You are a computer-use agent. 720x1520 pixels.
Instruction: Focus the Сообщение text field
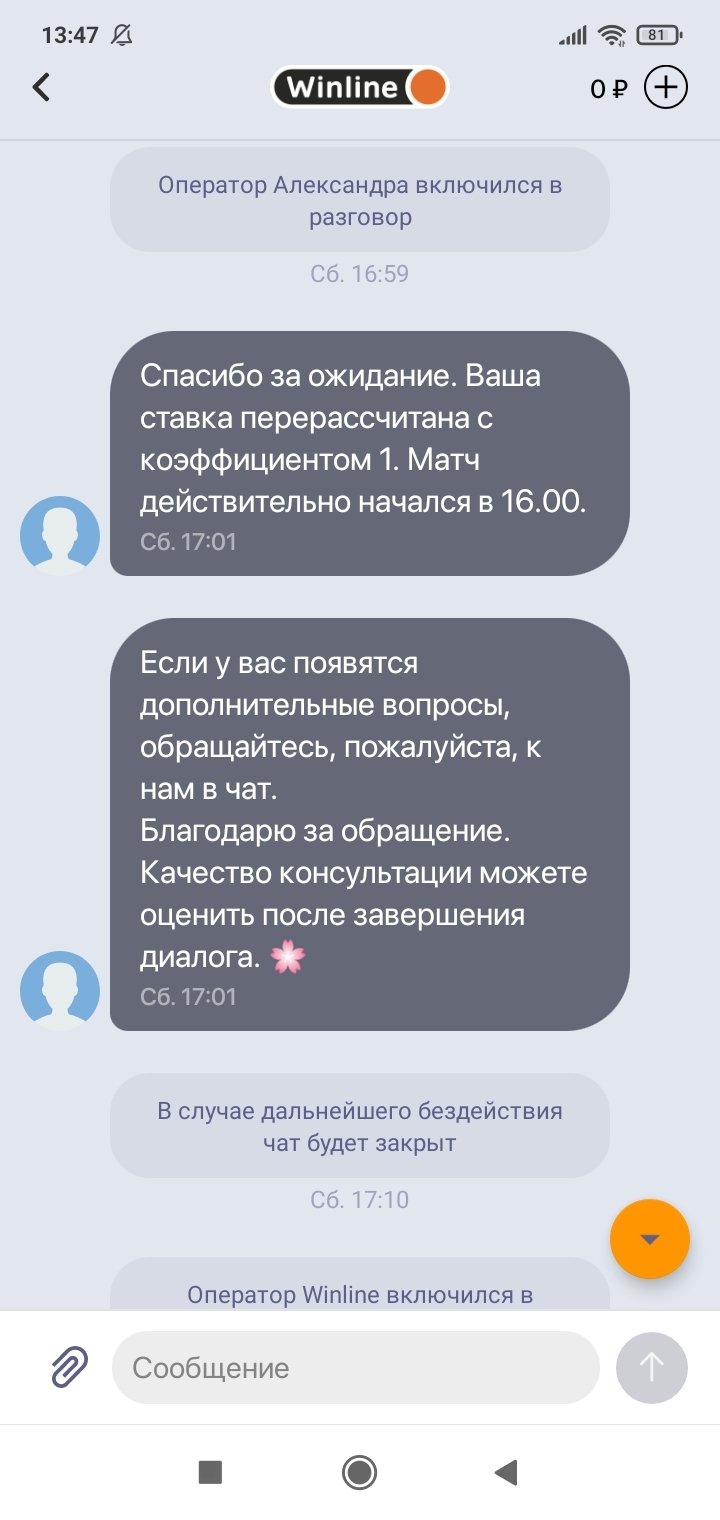355,1367
